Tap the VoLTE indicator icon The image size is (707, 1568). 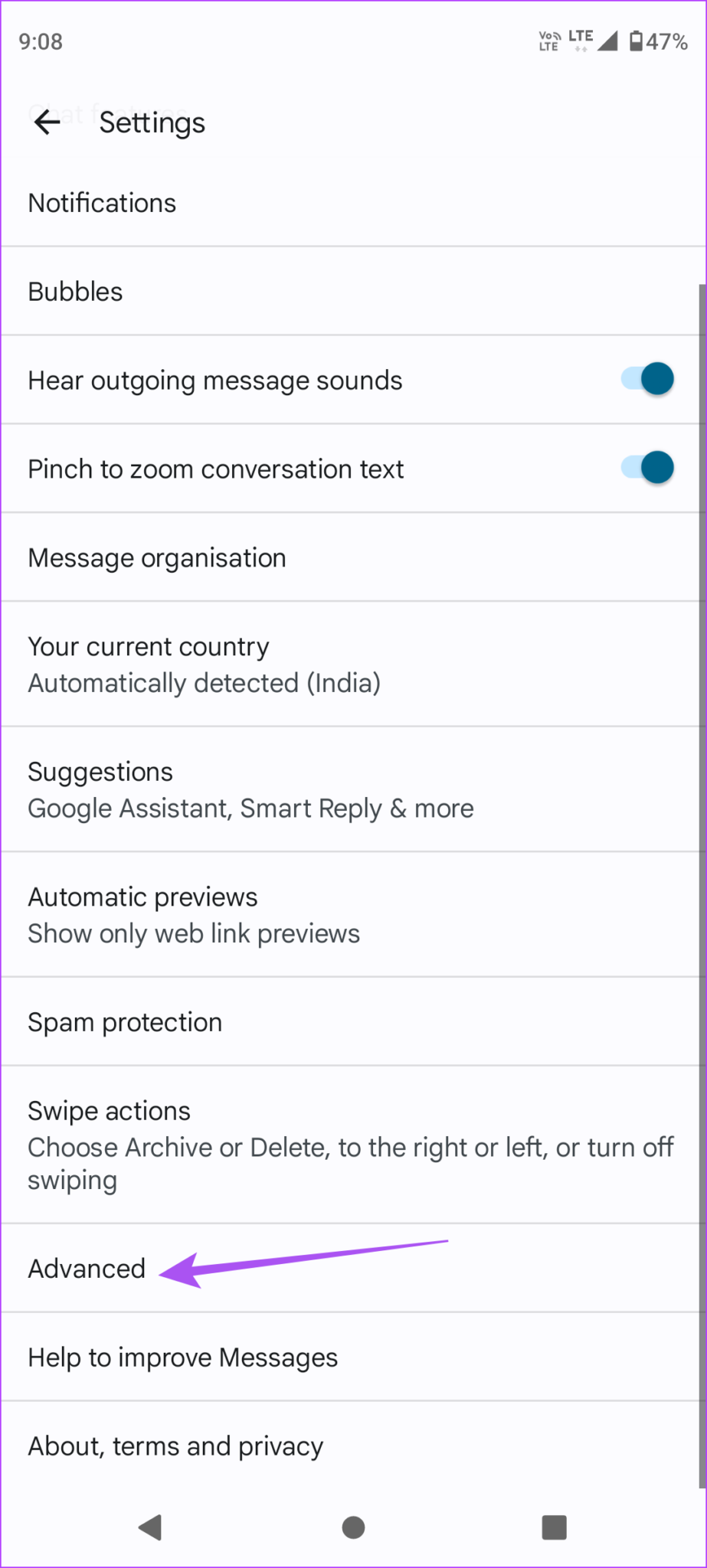click(x=548, y=40)
